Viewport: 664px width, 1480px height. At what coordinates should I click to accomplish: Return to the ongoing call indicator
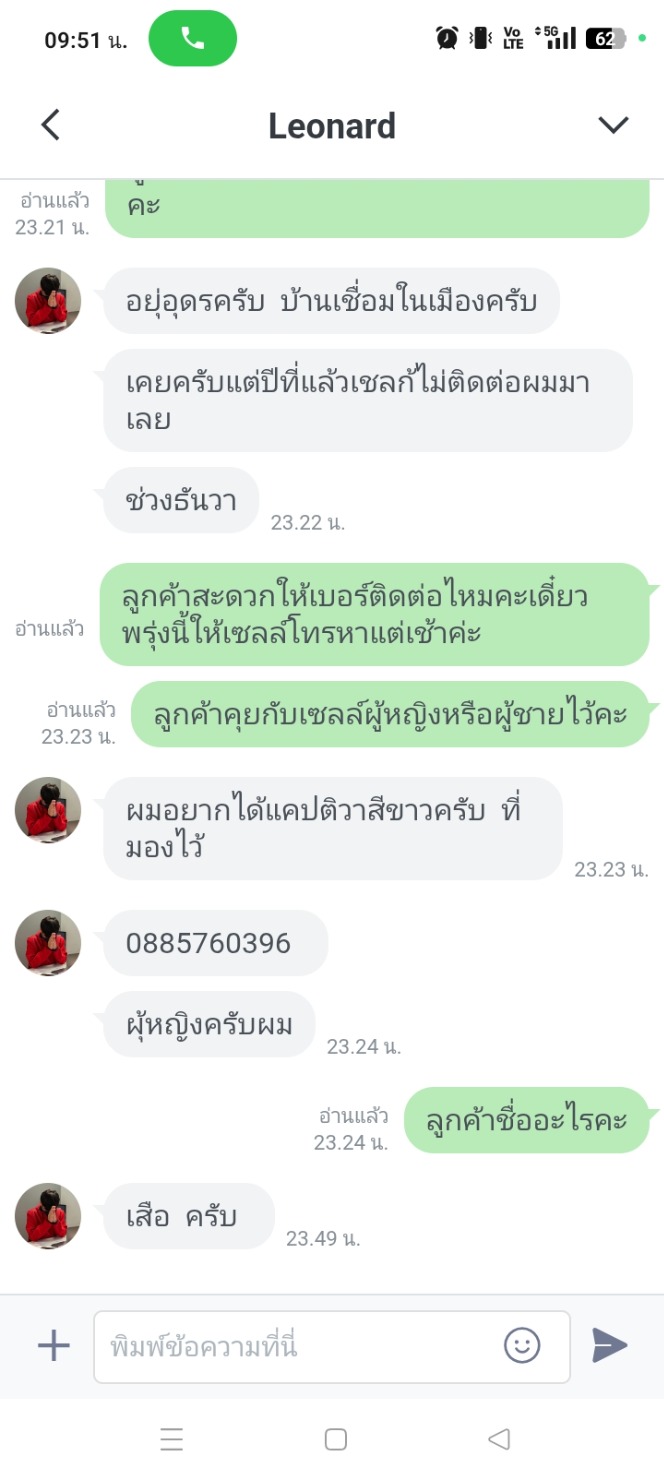click(x=192, y=39)
